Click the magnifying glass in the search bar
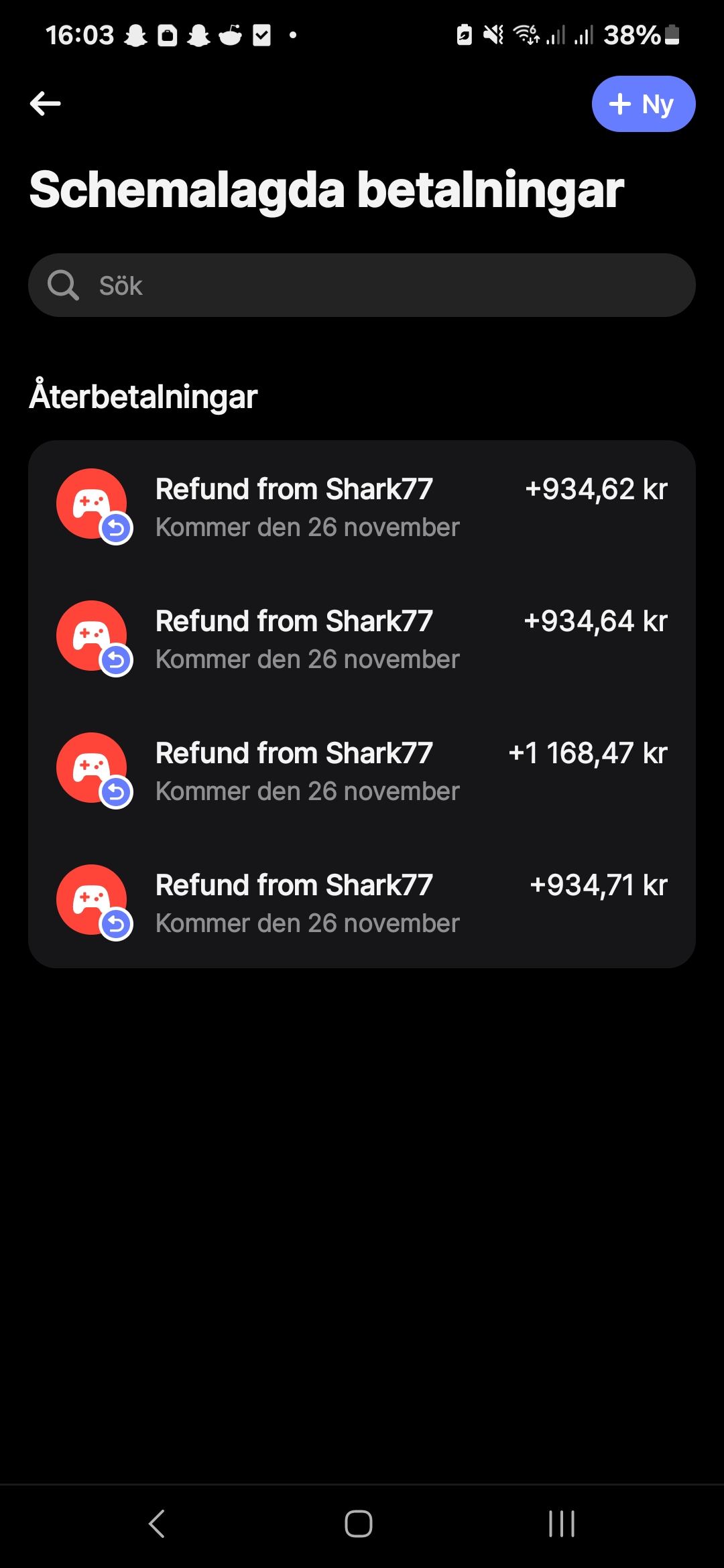This screenshot has width=724, height=1568. pos(62,285)
